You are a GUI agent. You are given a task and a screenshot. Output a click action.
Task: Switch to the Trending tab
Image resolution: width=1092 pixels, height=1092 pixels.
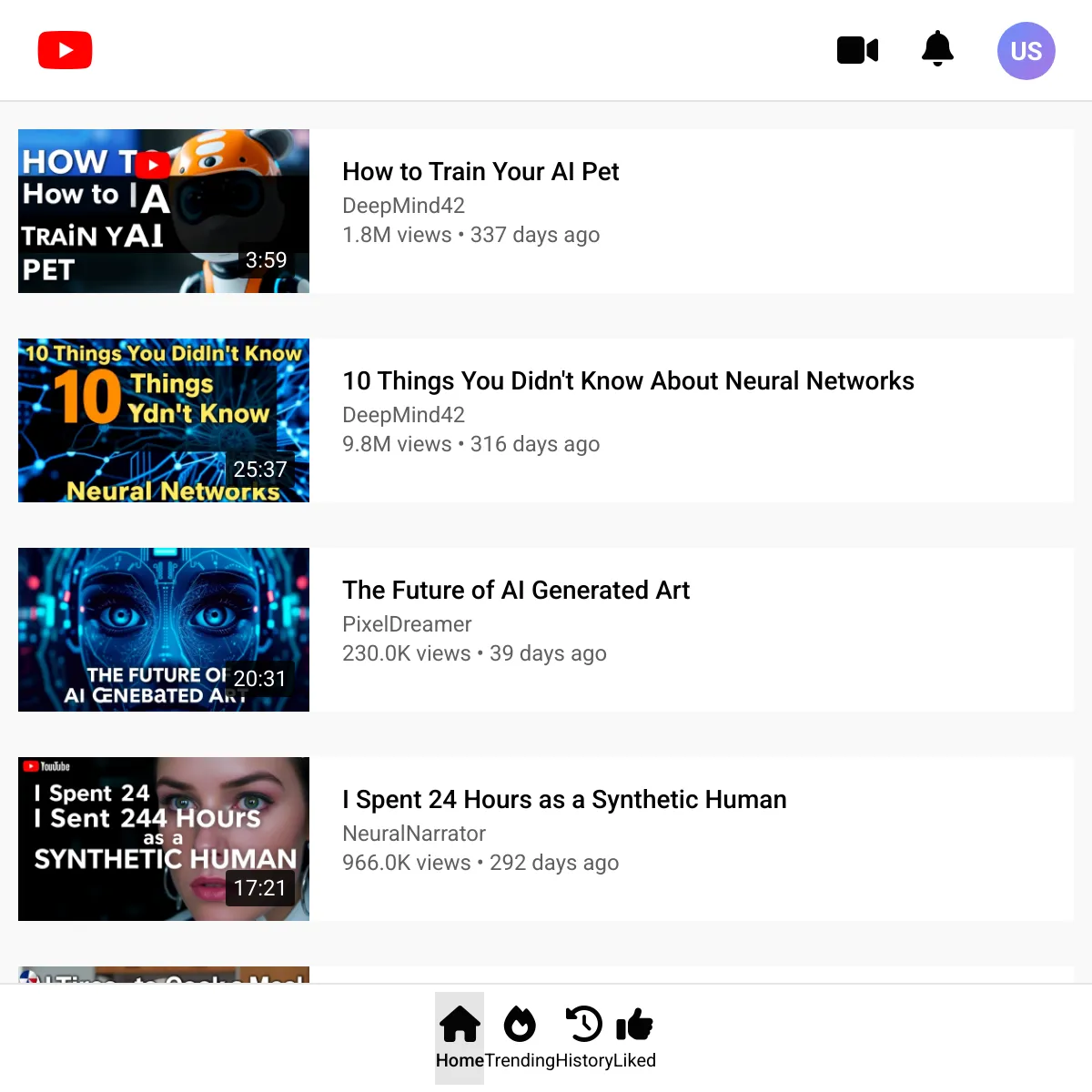coord(520,1038)
